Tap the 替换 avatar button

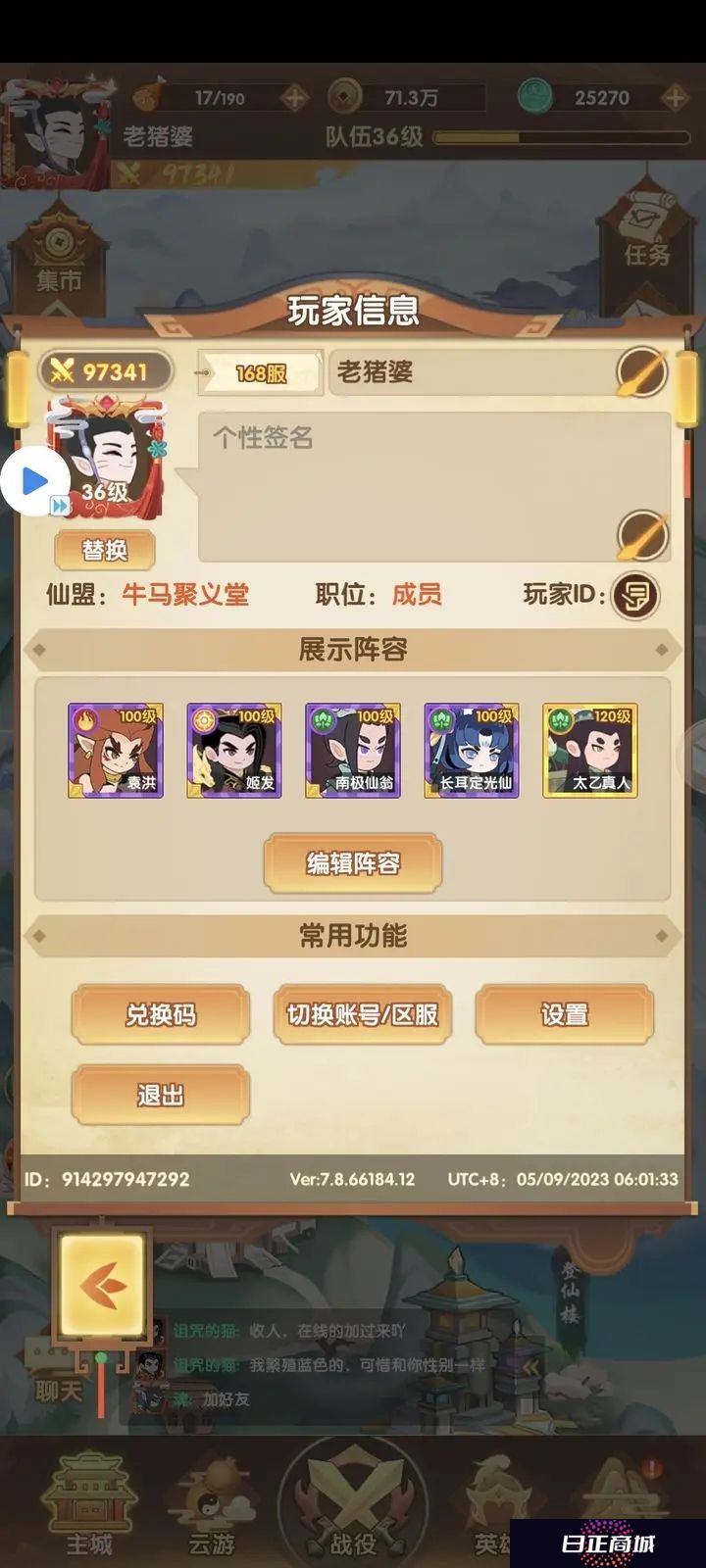coord(105,551)
